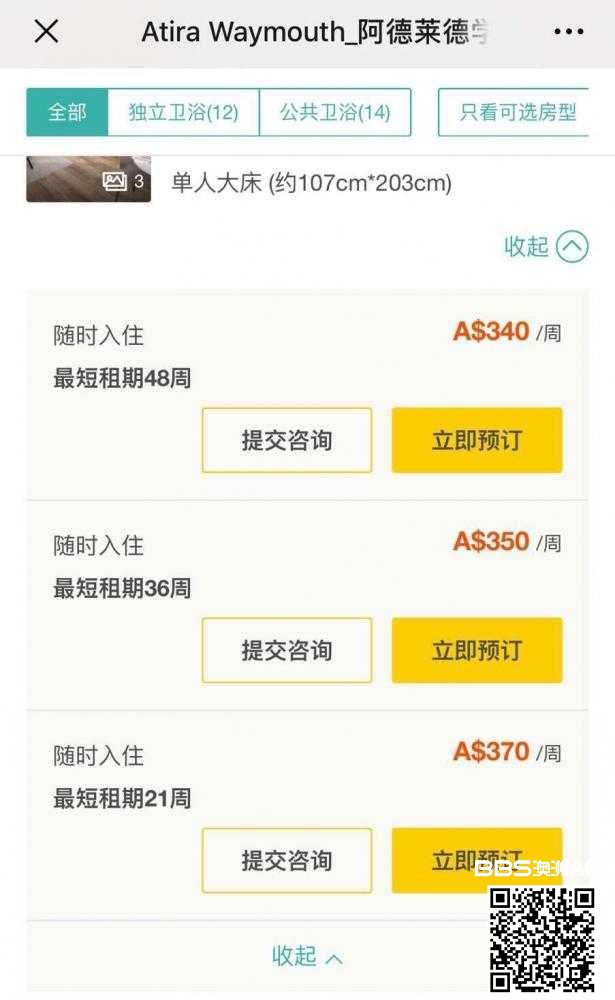Book now the A$340 48-week plan
The height and width of the screenshot is (1000, 615).
[x=477, y=440]
